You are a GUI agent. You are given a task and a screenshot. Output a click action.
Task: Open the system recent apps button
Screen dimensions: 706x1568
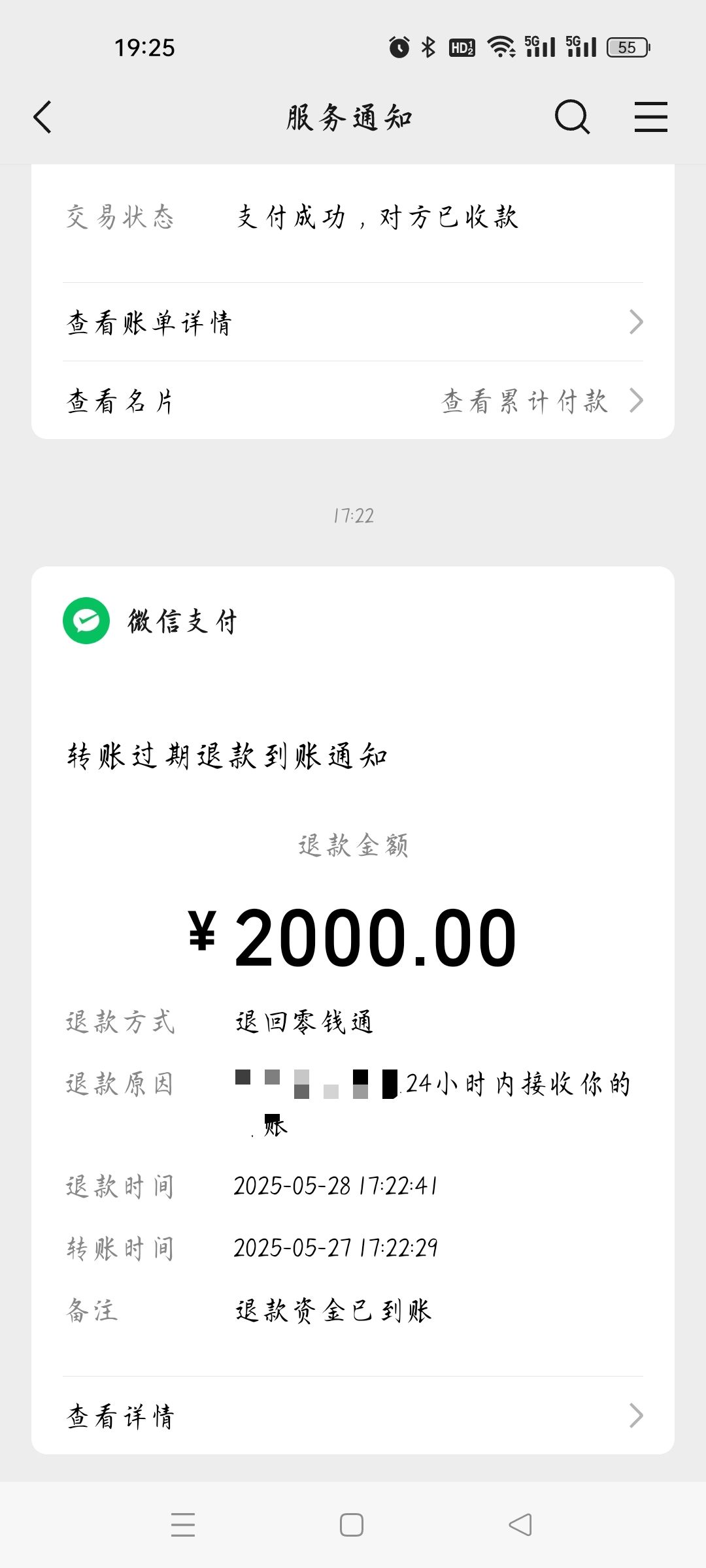pyautogui.click(x=183, y=1525)
